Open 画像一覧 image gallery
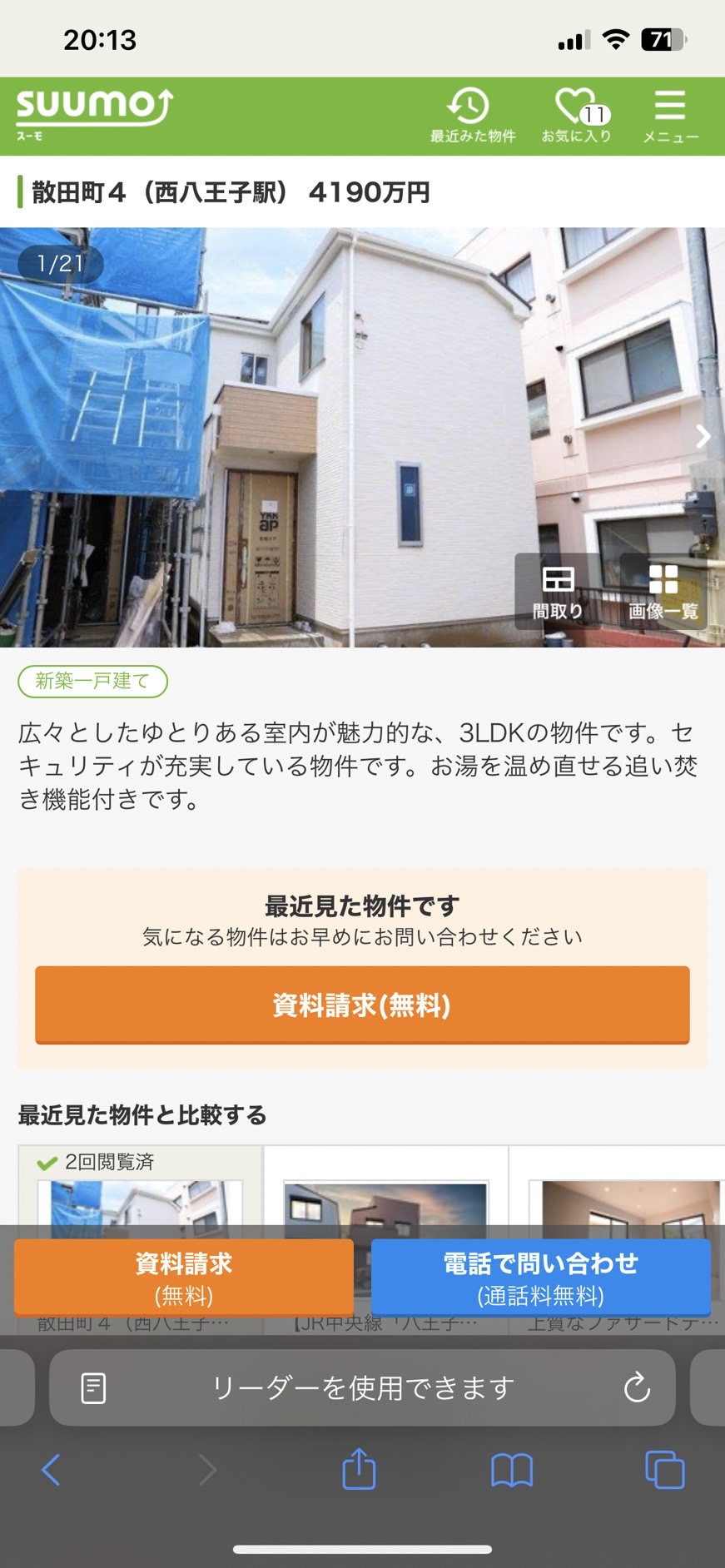 [663, 592]
